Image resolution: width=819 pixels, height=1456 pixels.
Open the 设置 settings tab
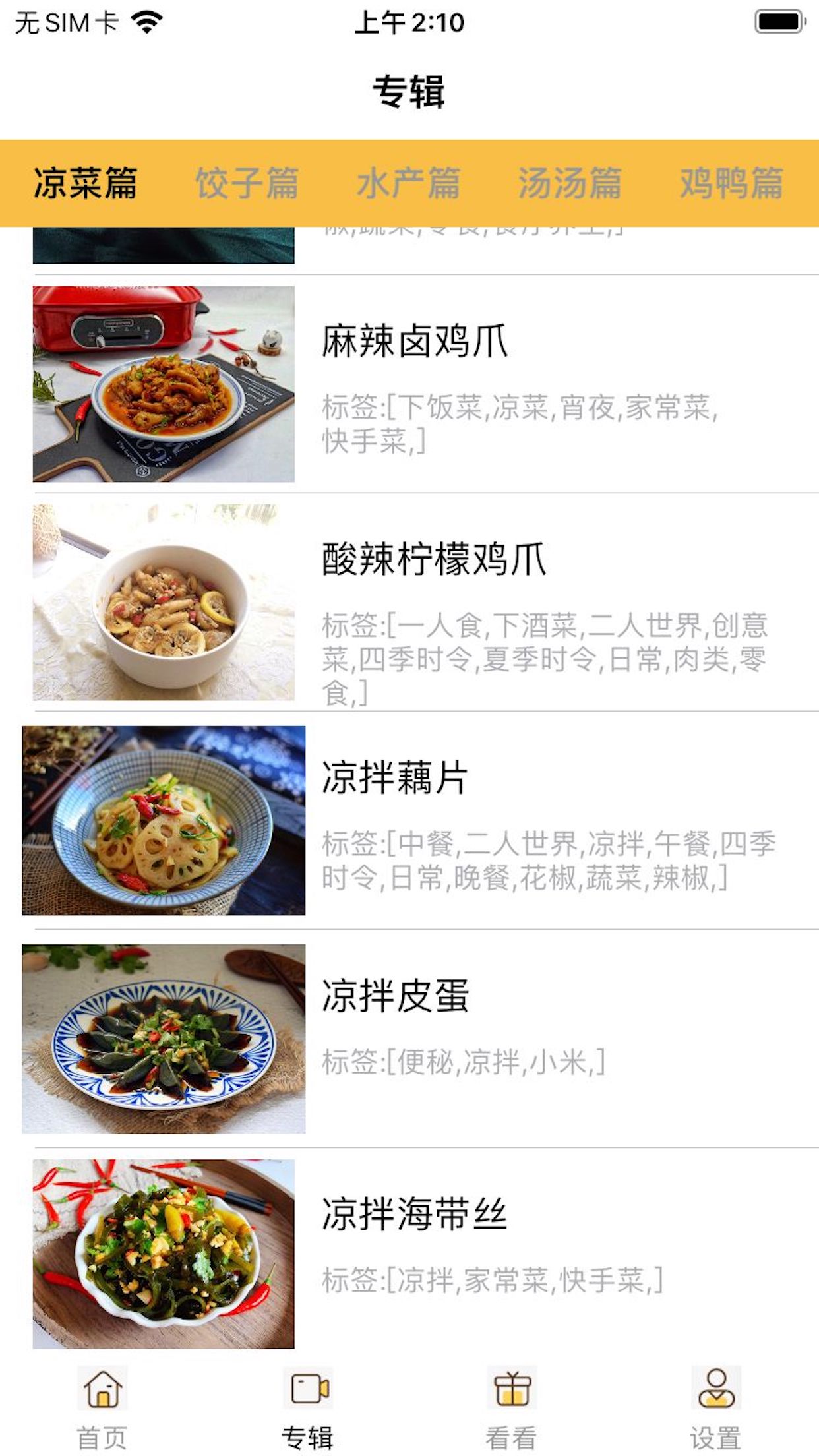(716, 1408)
